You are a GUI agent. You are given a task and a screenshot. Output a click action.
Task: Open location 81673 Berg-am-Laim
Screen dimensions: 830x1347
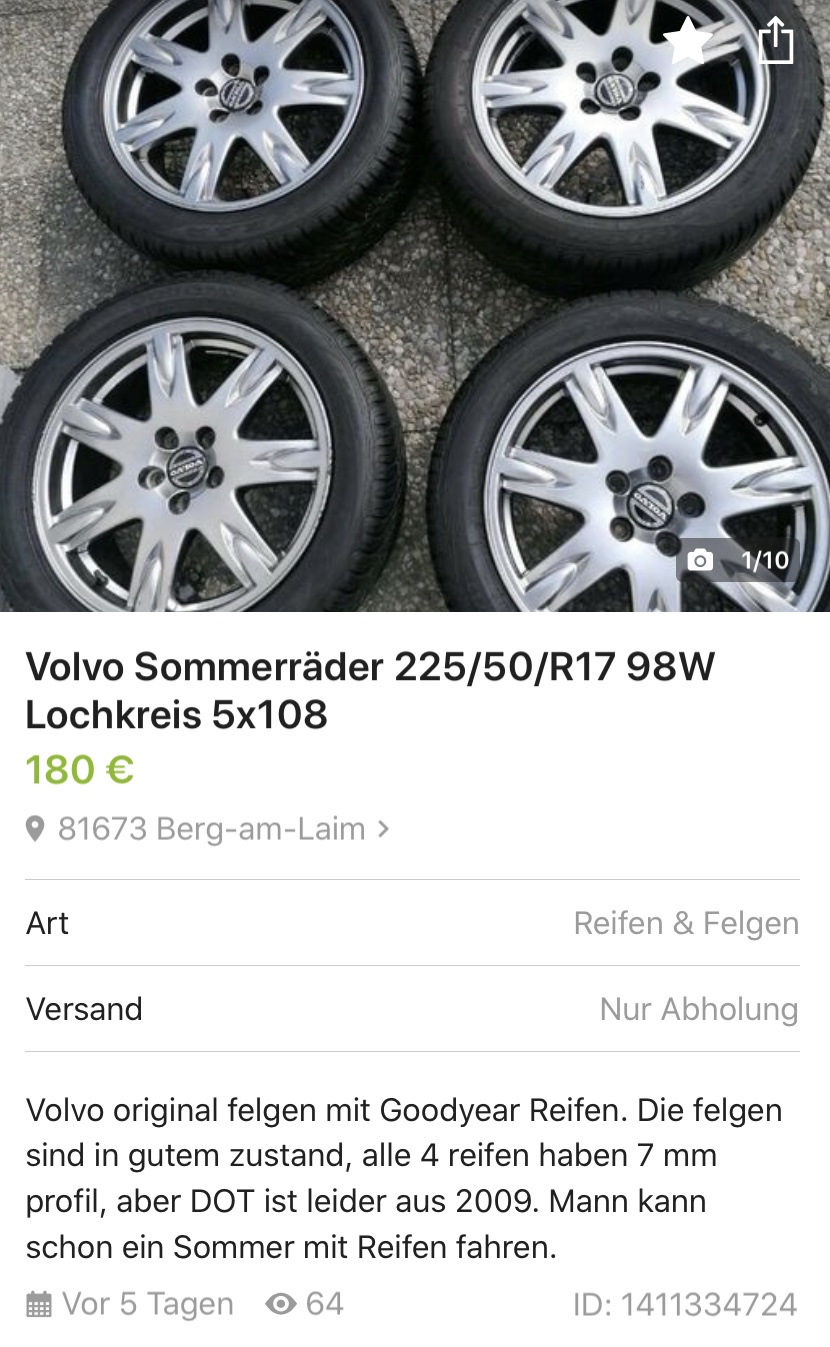pyautogui.click(x=210, y=829)
